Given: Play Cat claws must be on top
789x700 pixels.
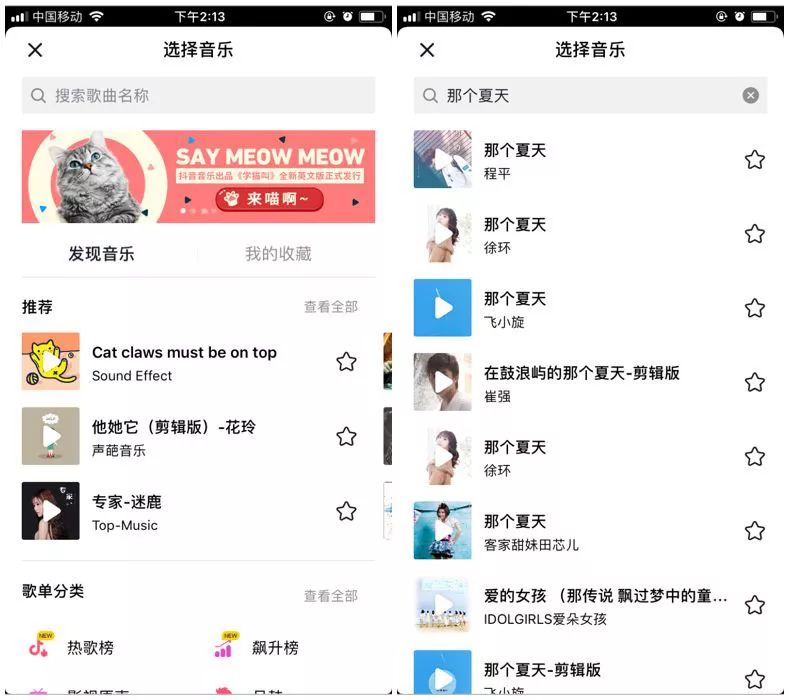Looking at the screenshot, I should click(x=51, y=361).
